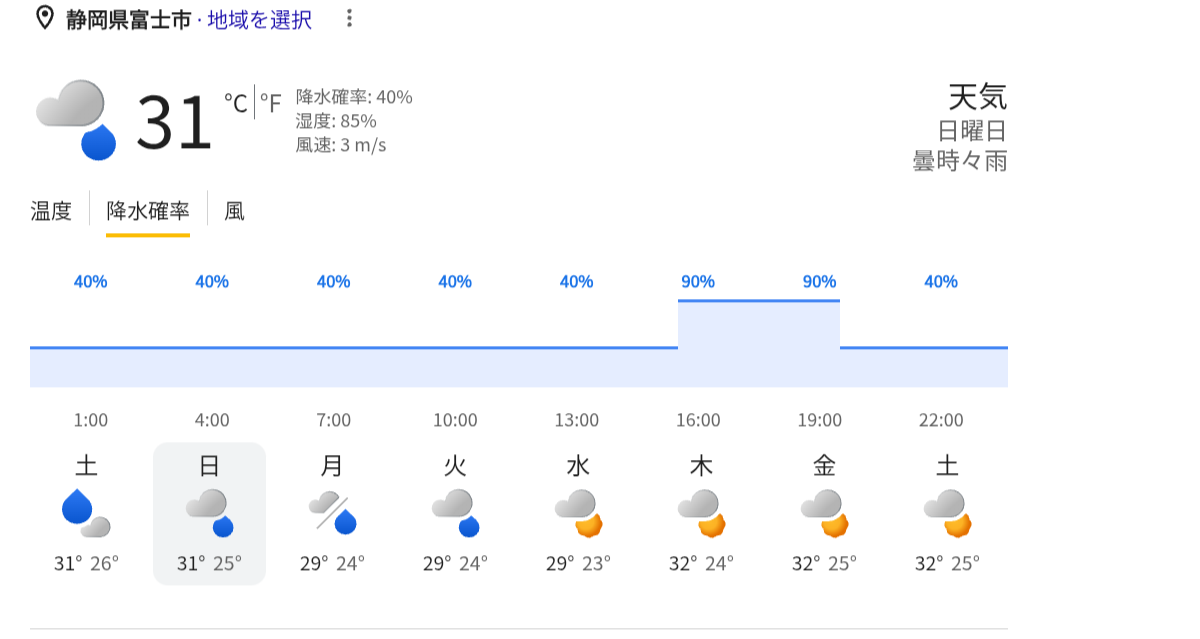Image resolution: width=1200 pixels, height=639 pixels.
Task: Select the °C unit
Action: (235, 101)
